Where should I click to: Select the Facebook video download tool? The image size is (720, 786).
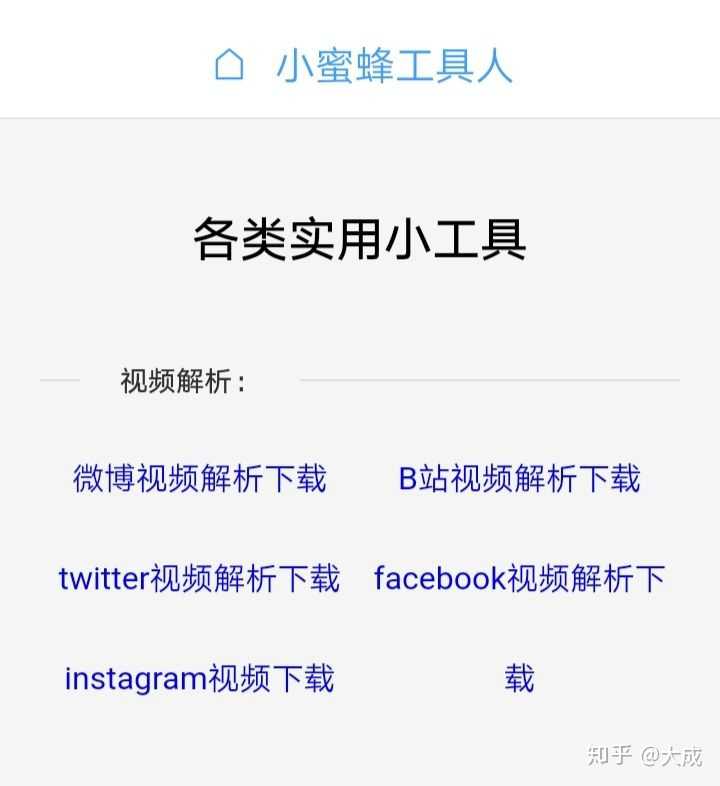520,580
